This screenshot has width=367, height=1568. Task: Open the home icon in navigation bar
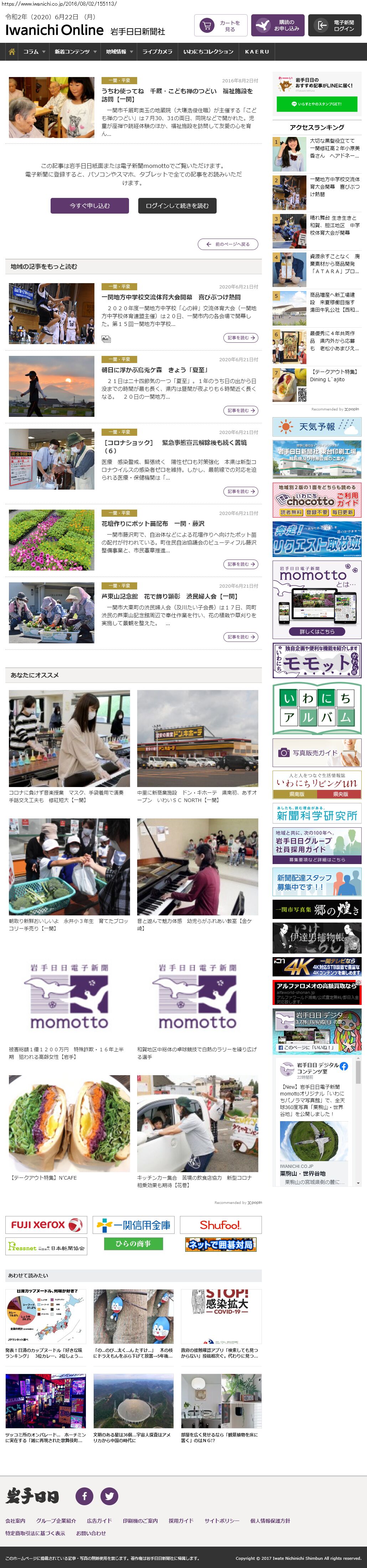11,52
